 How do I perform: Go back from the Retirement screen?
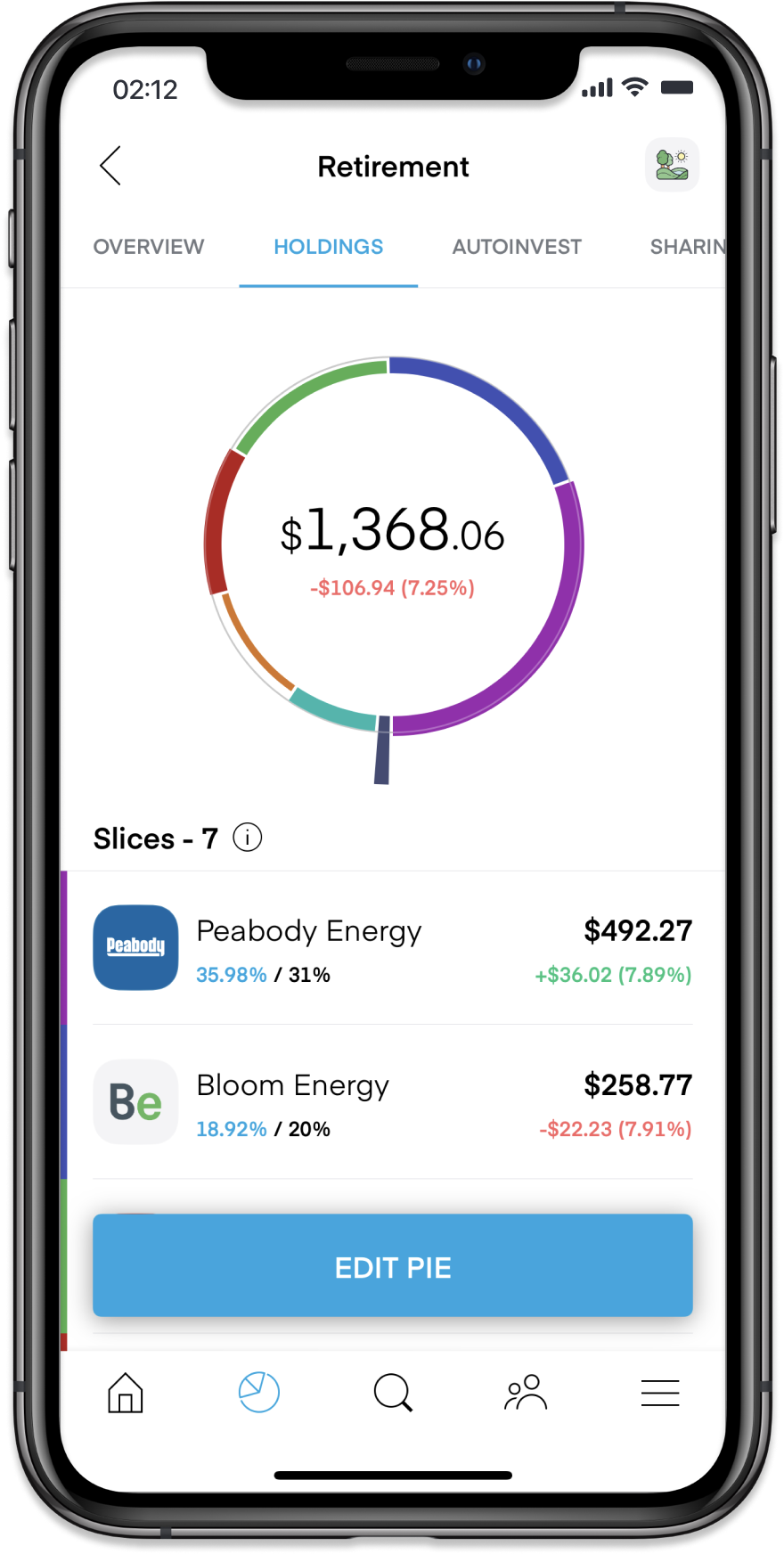point(110,166)
